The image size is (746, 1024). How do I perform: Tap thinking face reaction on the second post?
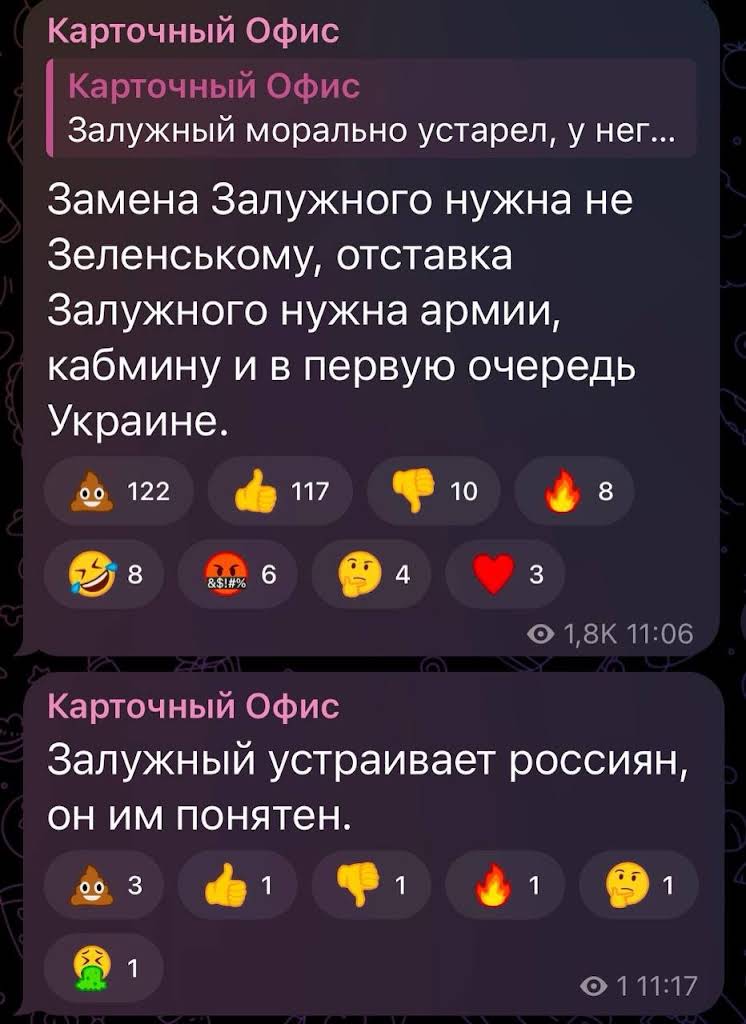pos(637,886)
